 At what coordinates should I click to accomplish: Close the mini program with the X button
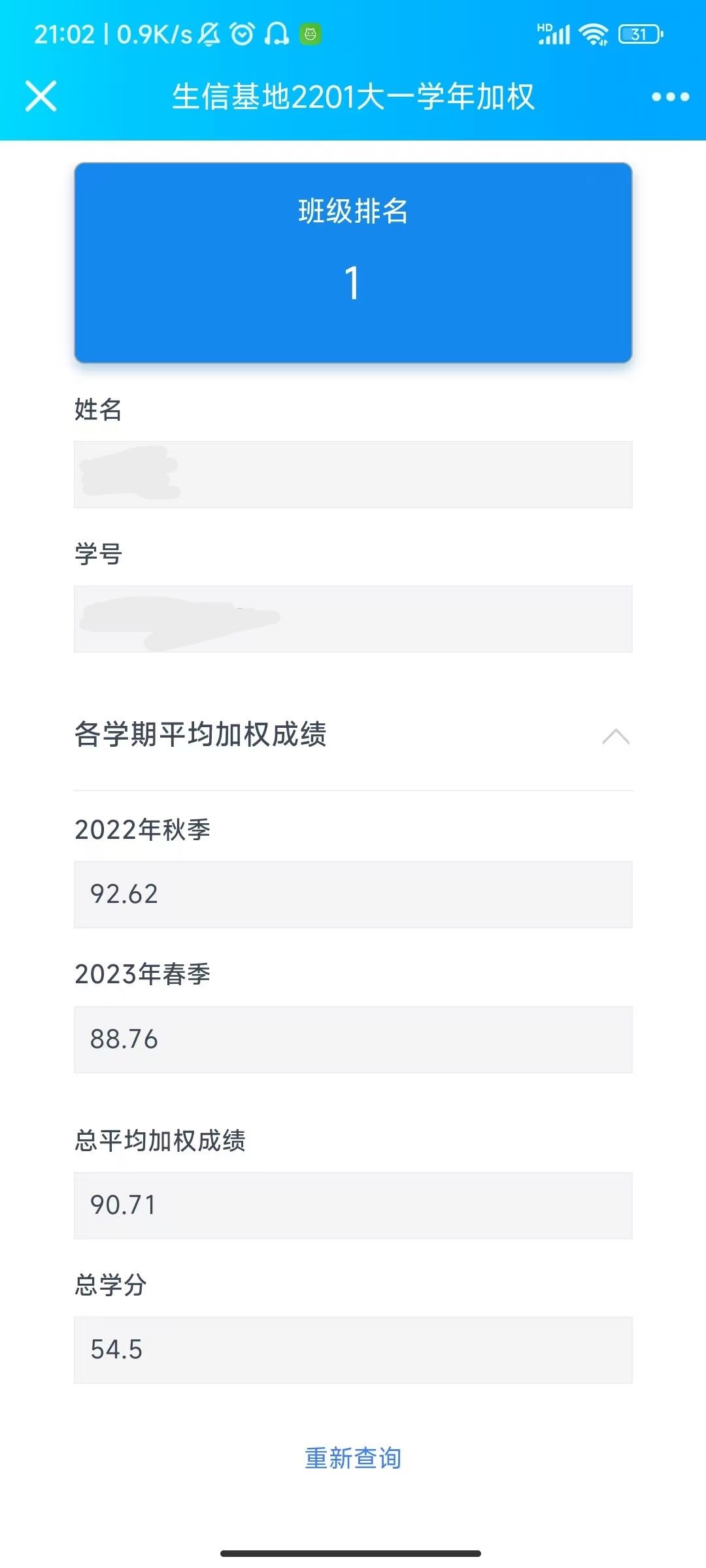[41, 96]
